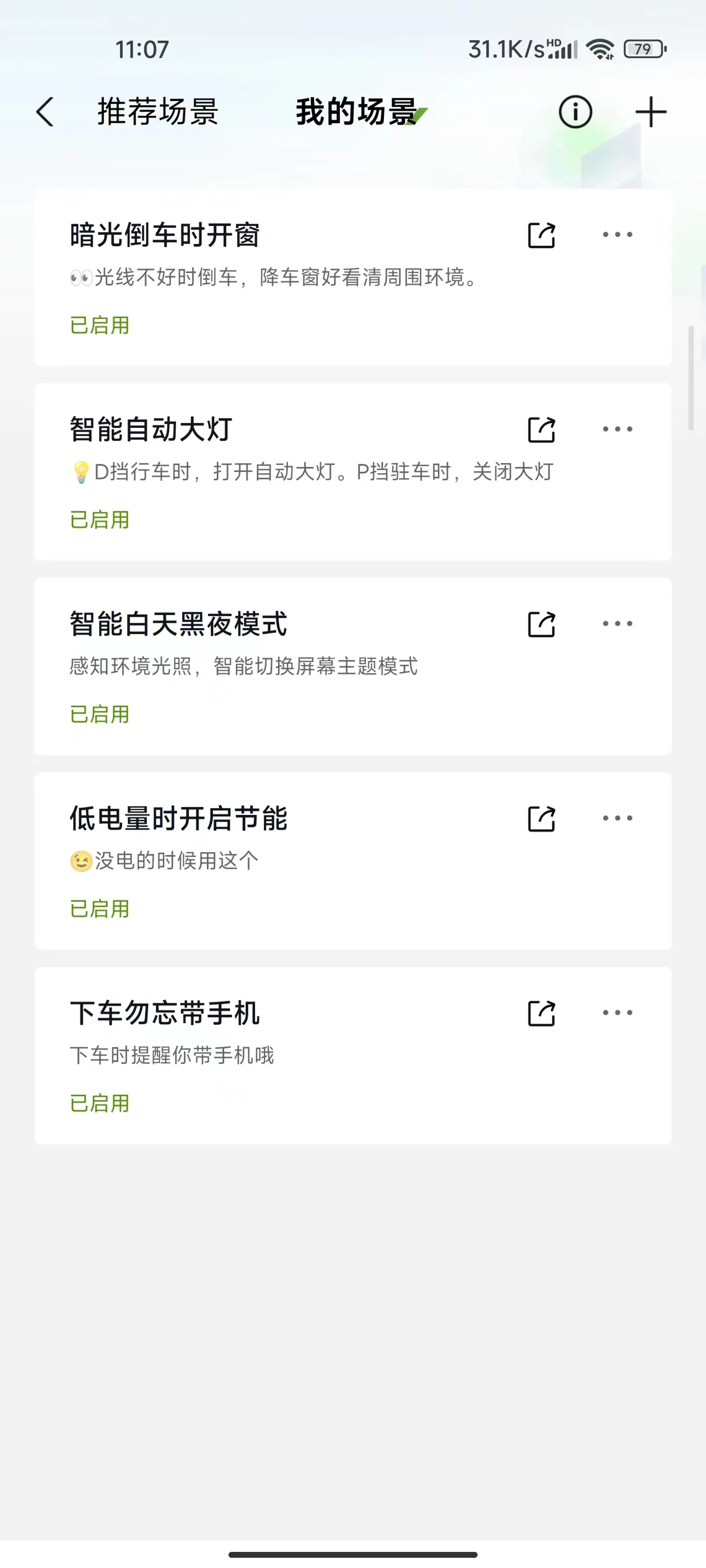Open the 智能自动大灯 scene card
The width and height of the screenshot is (706, 1568).
[353, 472]
